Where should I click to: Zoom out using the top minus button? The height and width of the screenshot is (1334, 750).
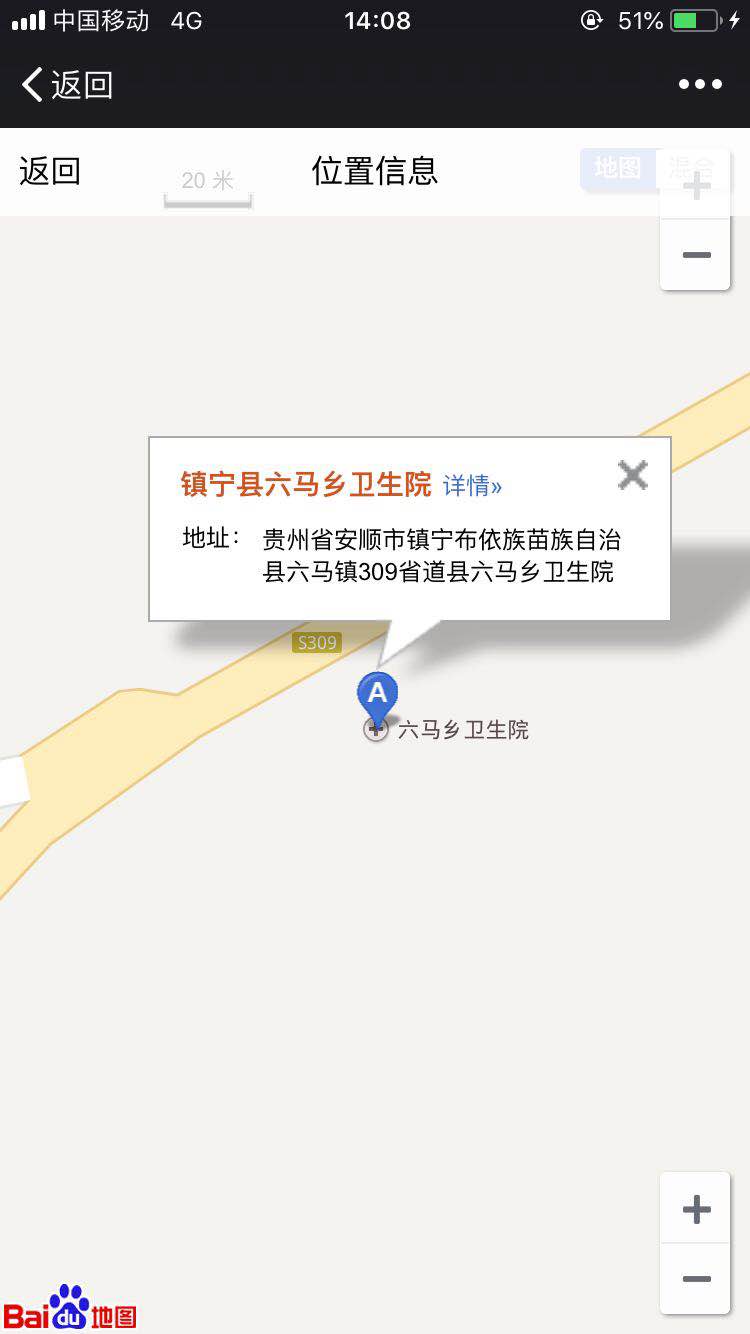pyautogui.click(x=696, y=255)
